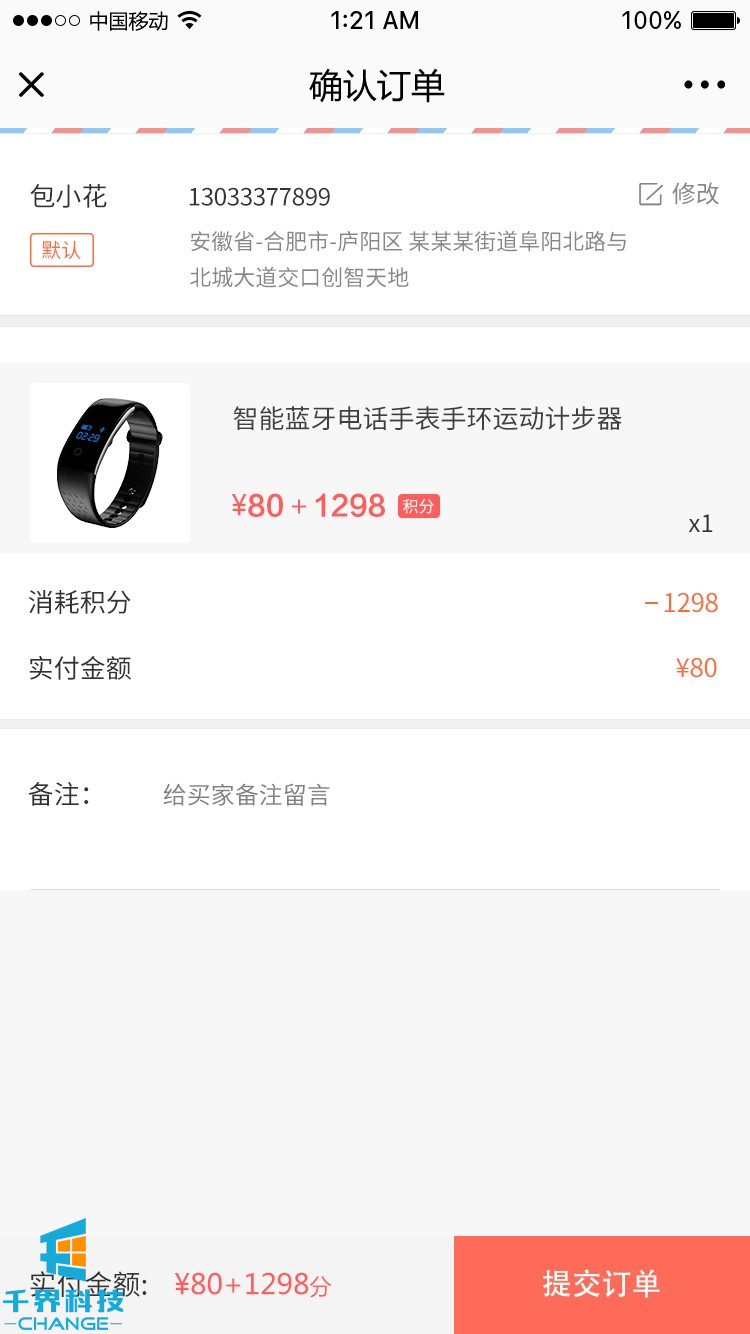This screenshot has height=1334, width=750.
Task: Submit the order with 提交订单
Action: (x=601, y=1284)
